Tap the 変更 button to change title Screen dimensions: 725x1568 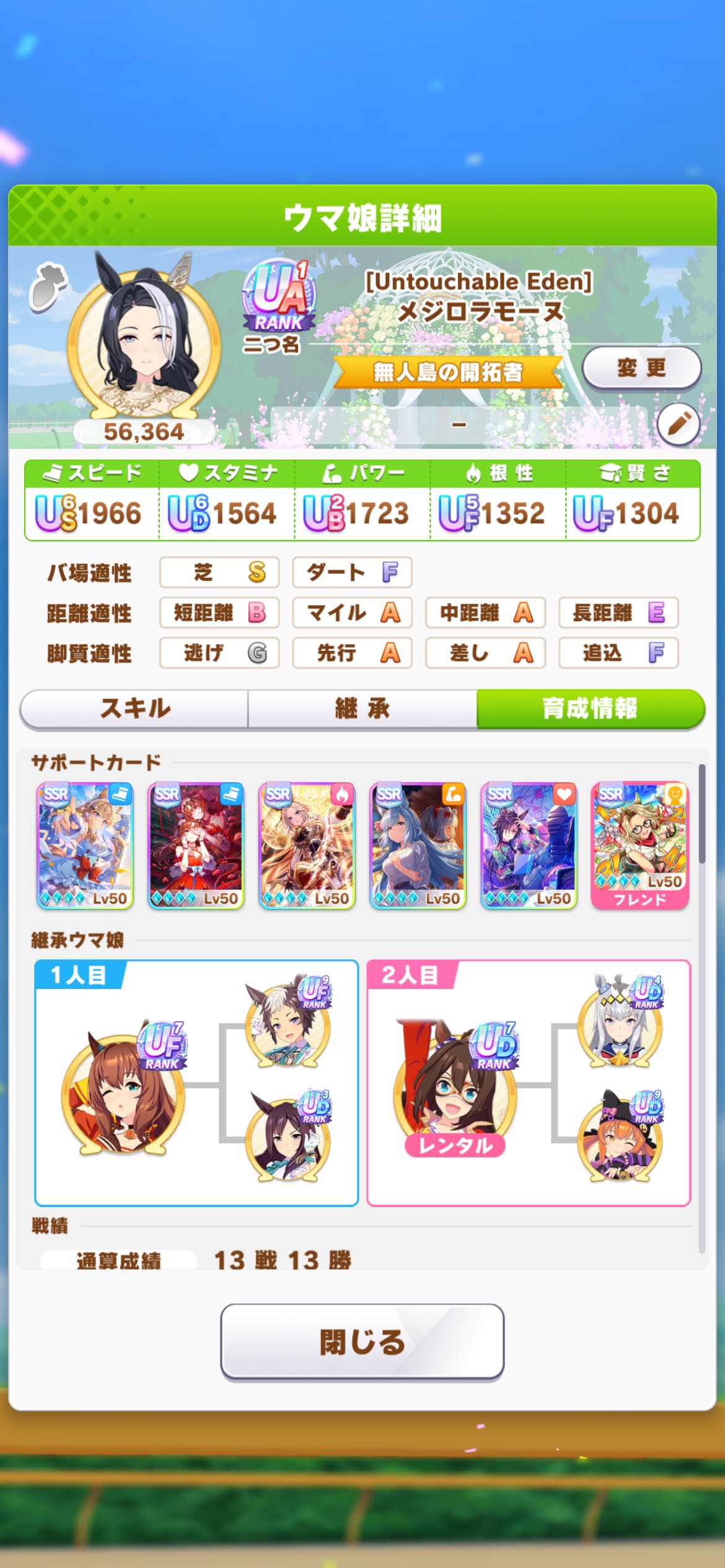pos(641,368)
